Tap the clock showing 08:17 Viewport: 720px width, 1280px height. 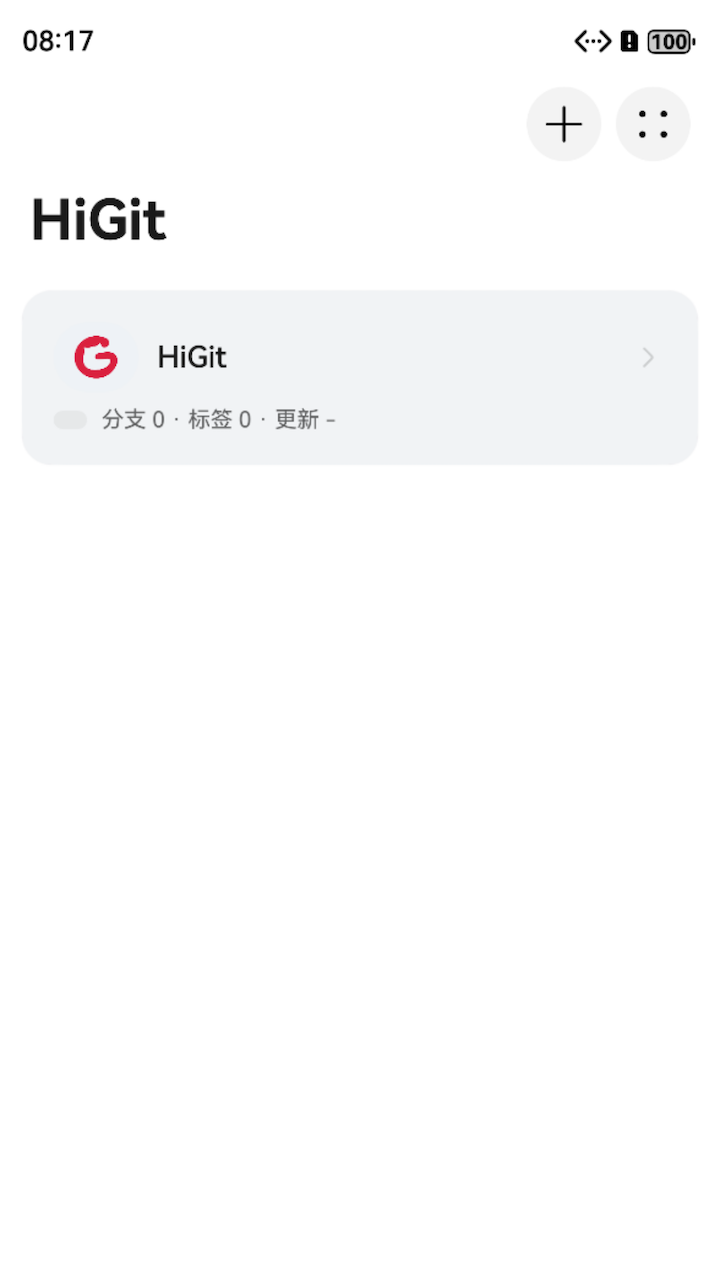(55, 41)
